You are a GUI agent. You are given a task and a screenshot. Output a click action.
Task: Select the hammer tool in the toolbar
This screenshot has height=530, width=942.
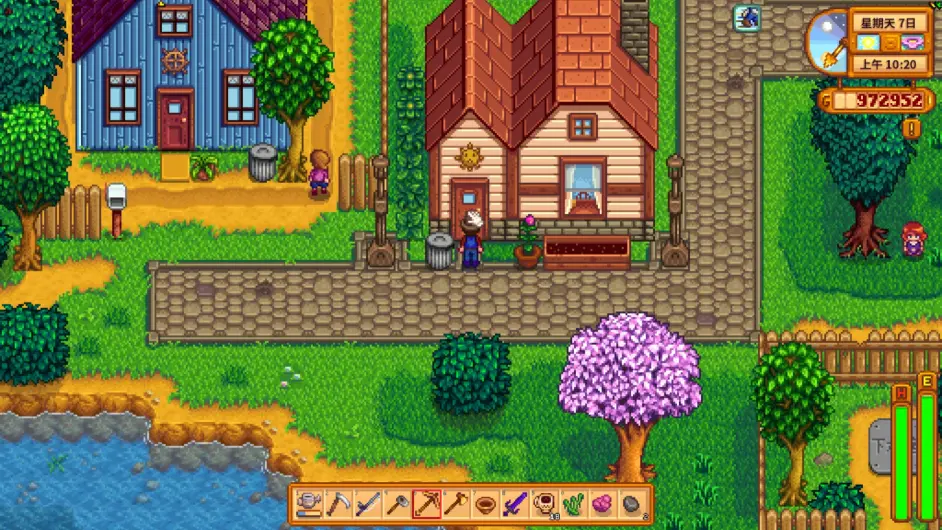[x=398, y=503]
